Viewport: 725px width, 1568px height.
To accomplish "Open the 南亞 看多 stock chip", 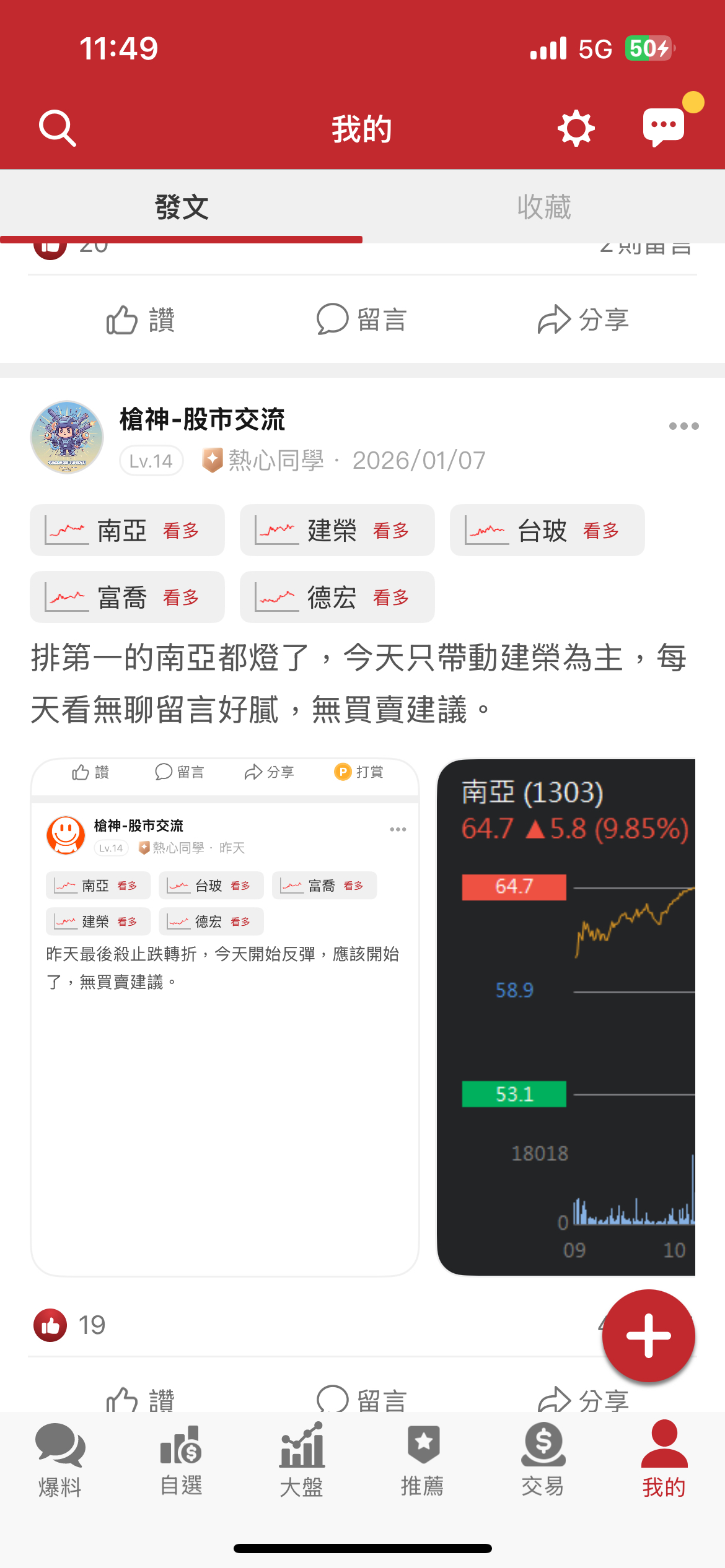I will (127, 531).
